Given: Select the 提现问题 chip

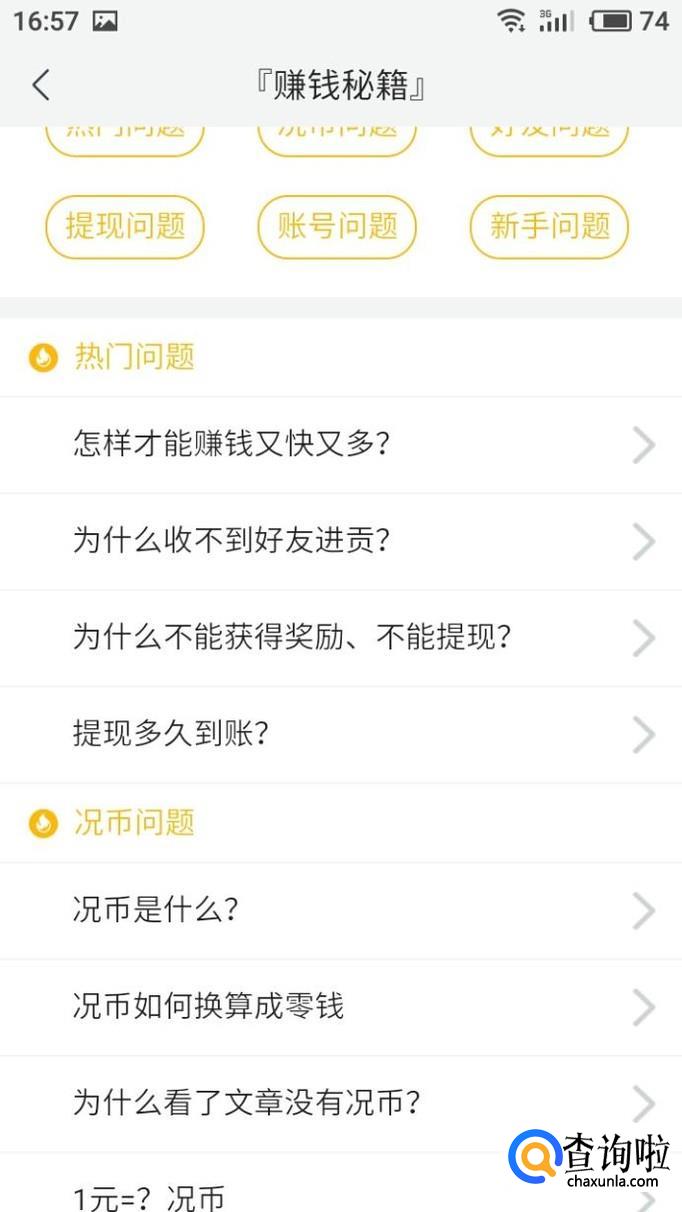Looking at the screenshot, I should click(x=125, y=227).
